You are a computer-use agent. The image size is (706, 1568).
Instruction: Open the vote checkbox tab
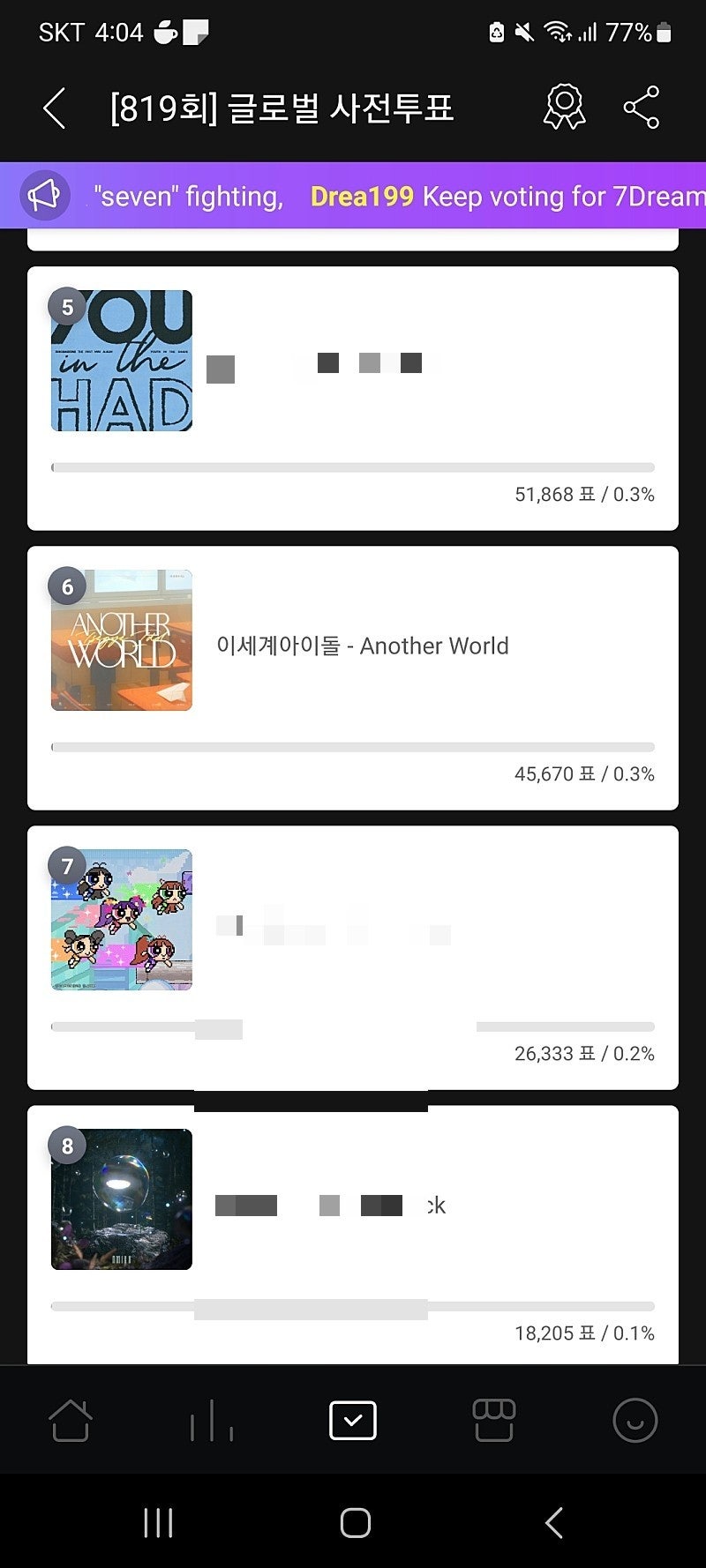click(353, 1421)
